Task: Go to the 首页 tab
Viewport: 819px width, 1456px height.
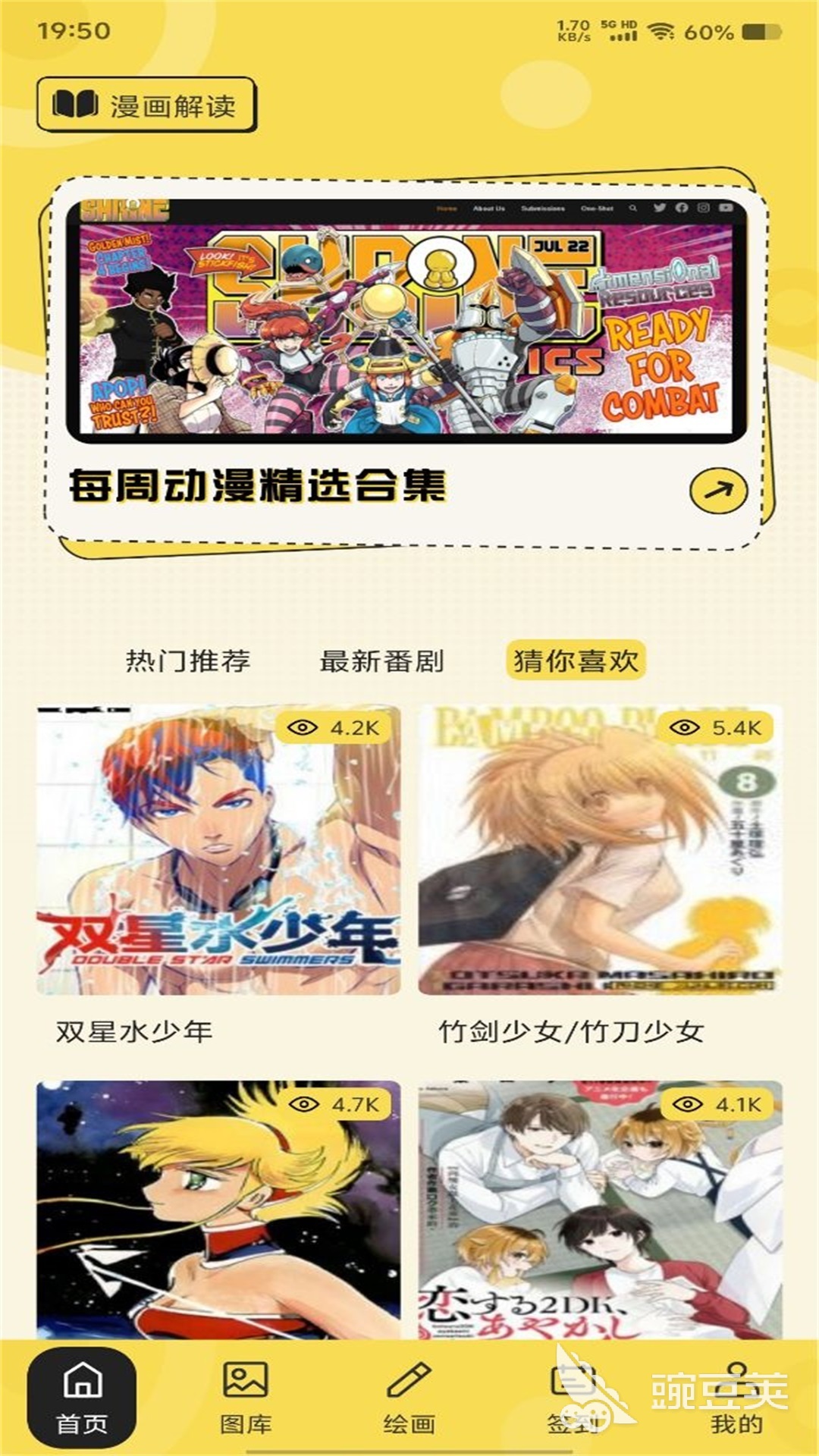Action: click(x=82, y=1397)
